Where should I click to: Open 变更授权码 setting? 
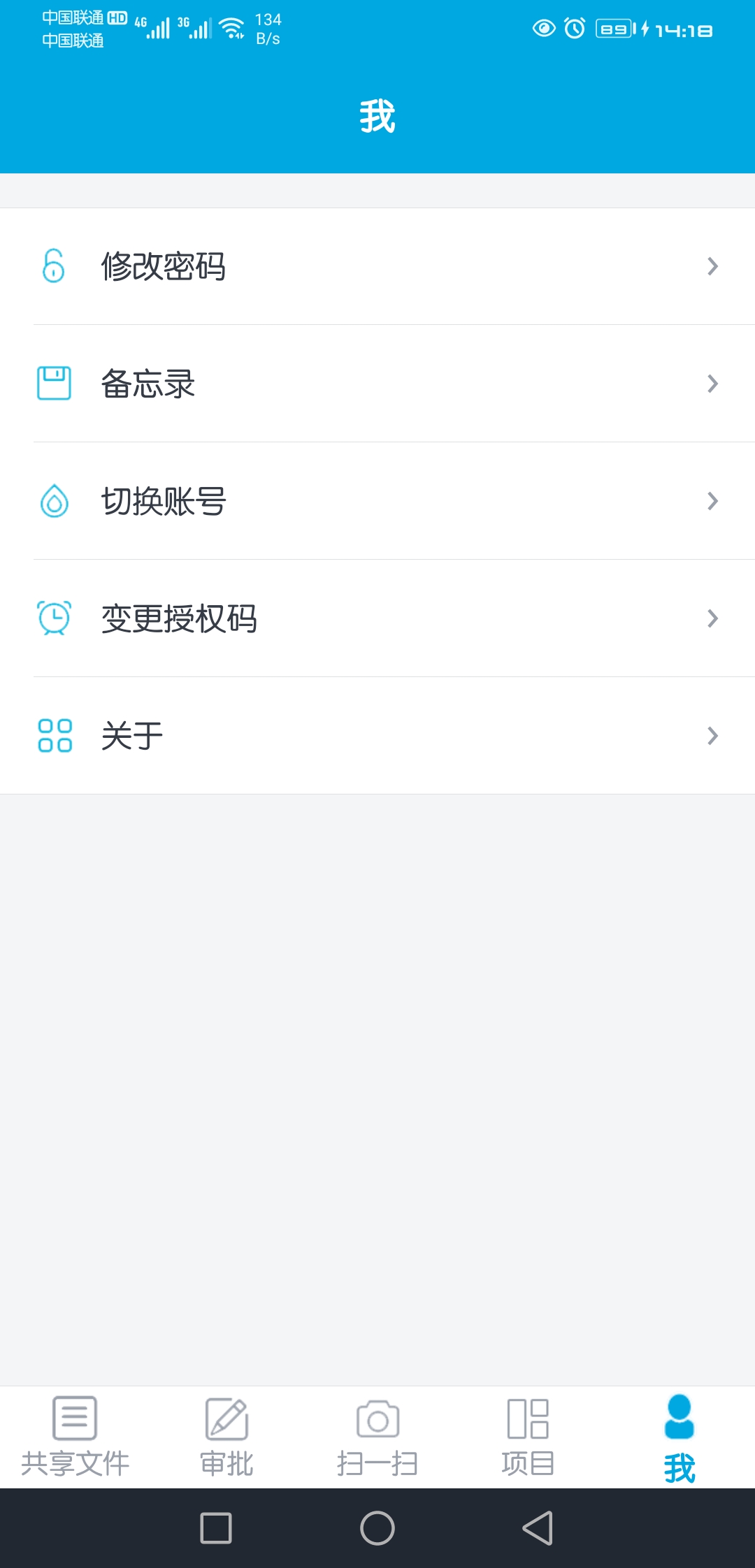pyautogui.click(x=377, y=618)
